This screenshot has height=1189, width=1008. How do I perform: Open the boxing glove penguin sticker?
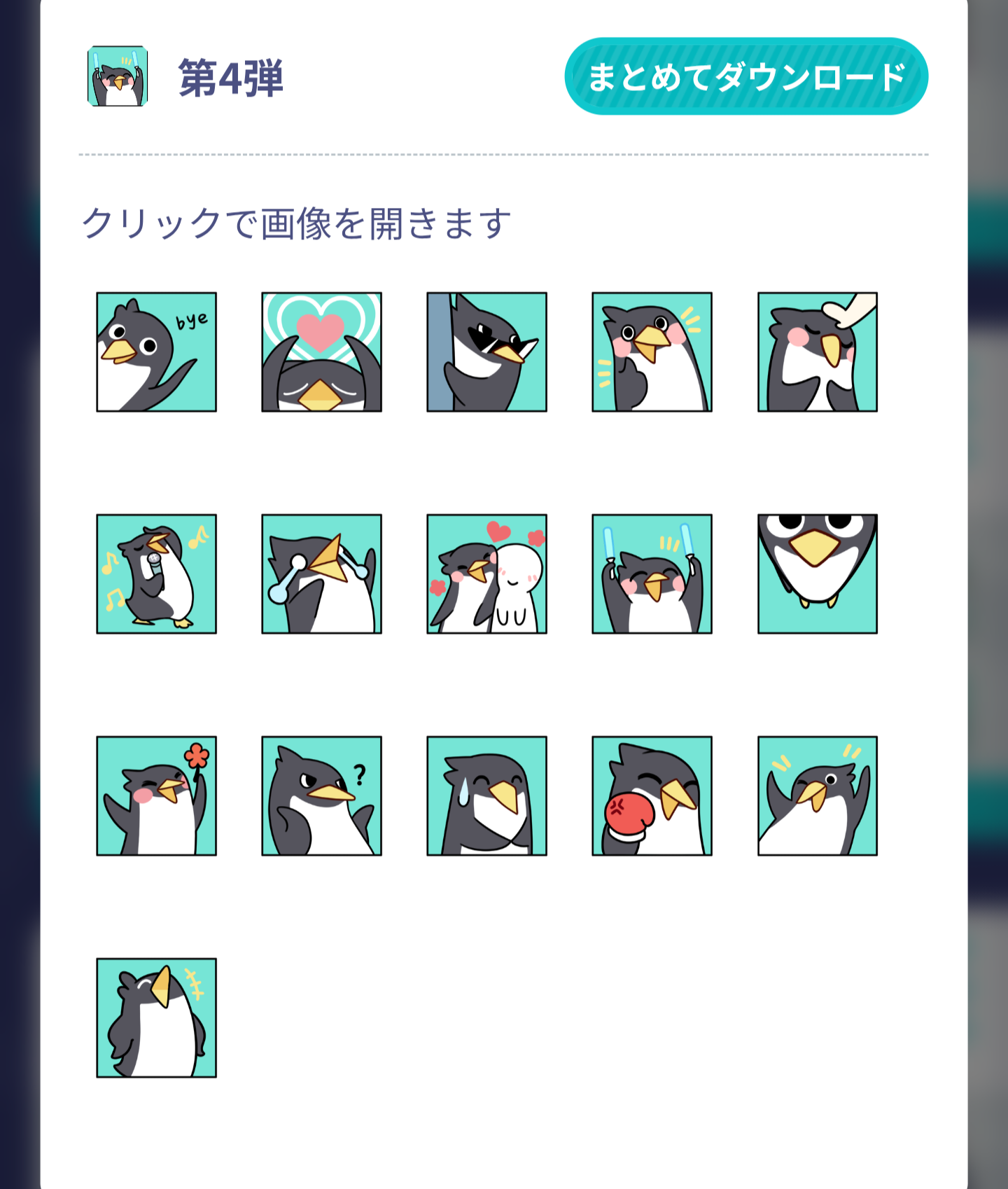pyautogui.click(x=652, y=796)
